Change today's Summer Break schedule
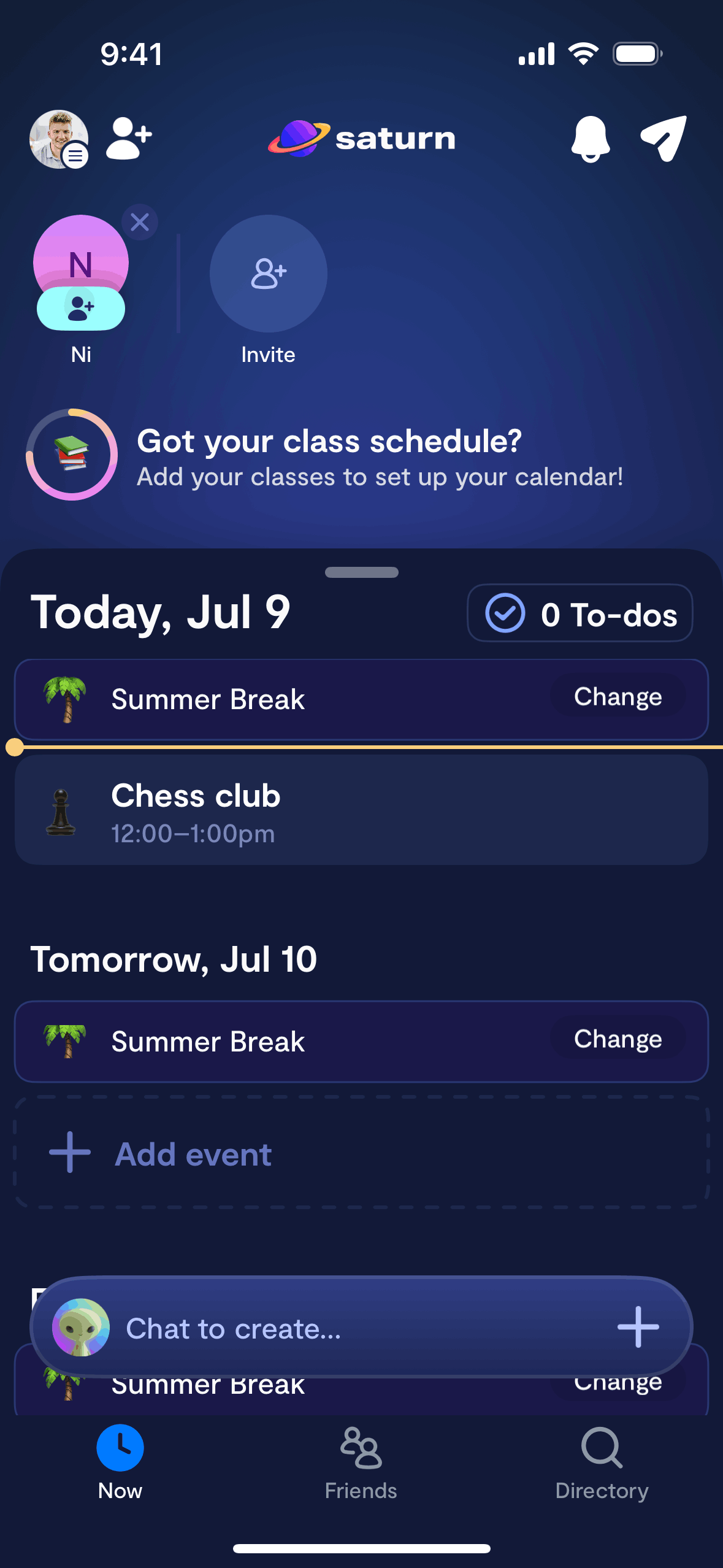 [x=618, y=697]
